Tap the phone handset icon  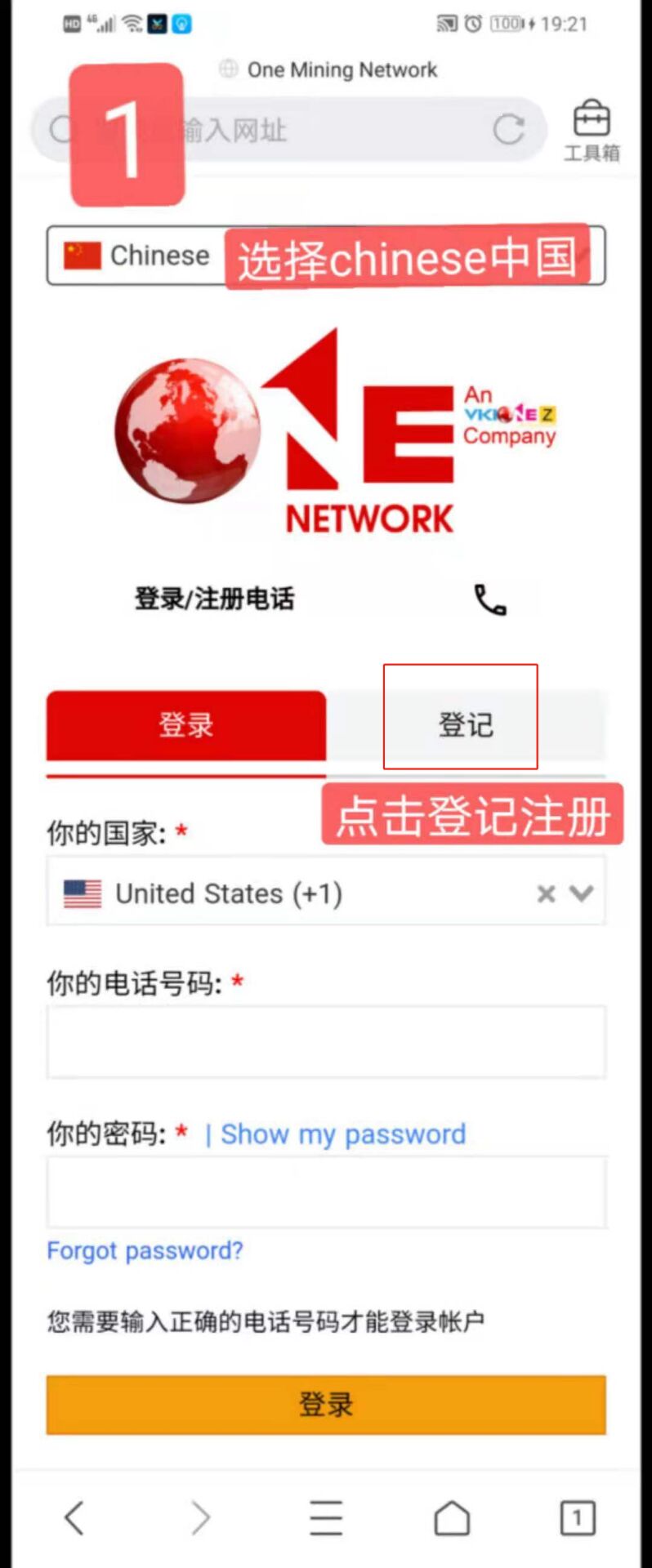(490, 600)
